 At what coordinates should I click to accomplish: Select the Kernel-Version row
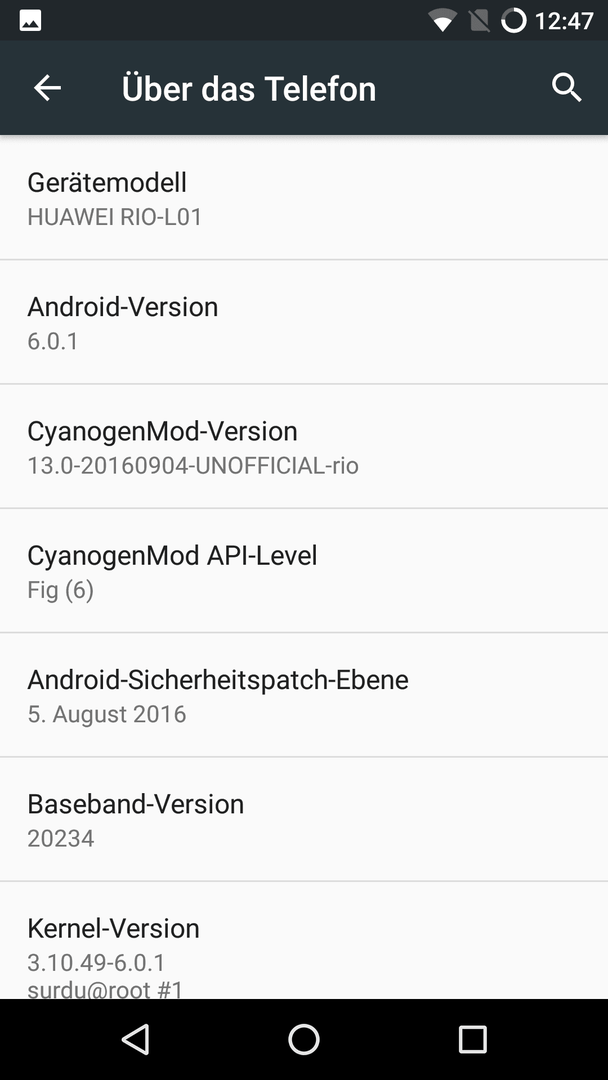coord(304,941)
